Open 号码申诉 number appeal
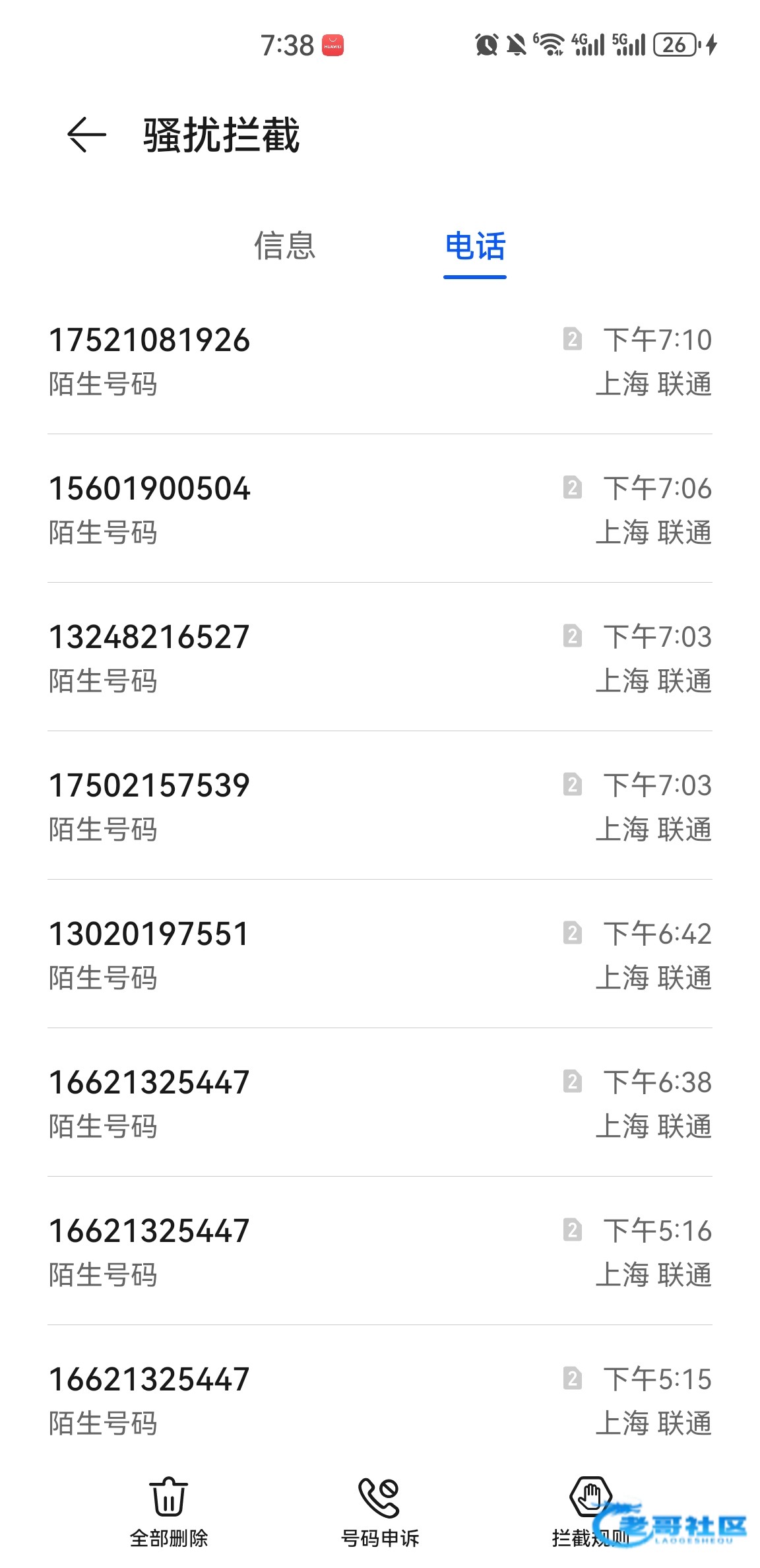760x1568 pixels. coord(379,1511)
